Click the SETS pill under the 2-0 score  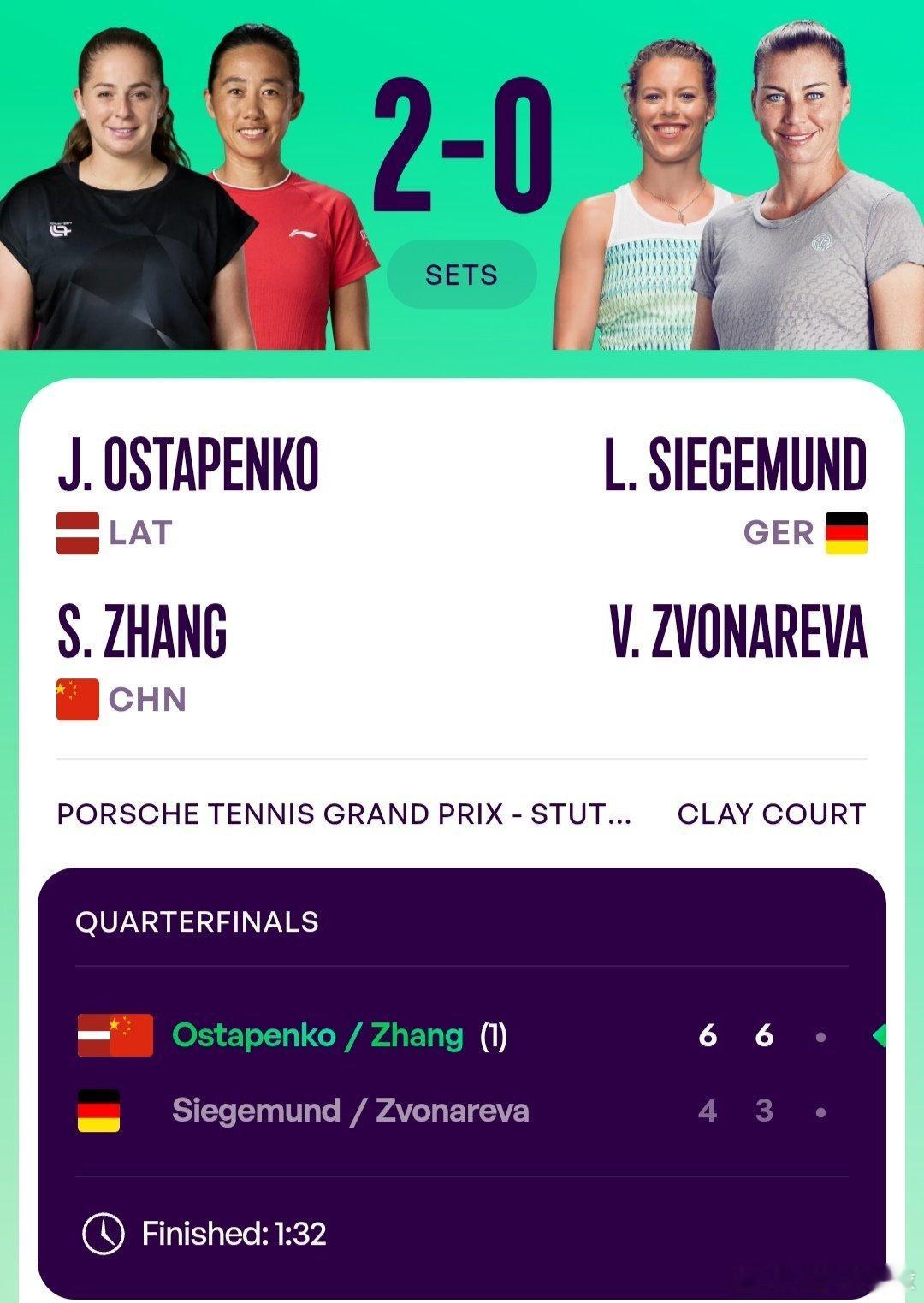coord(462,274)
